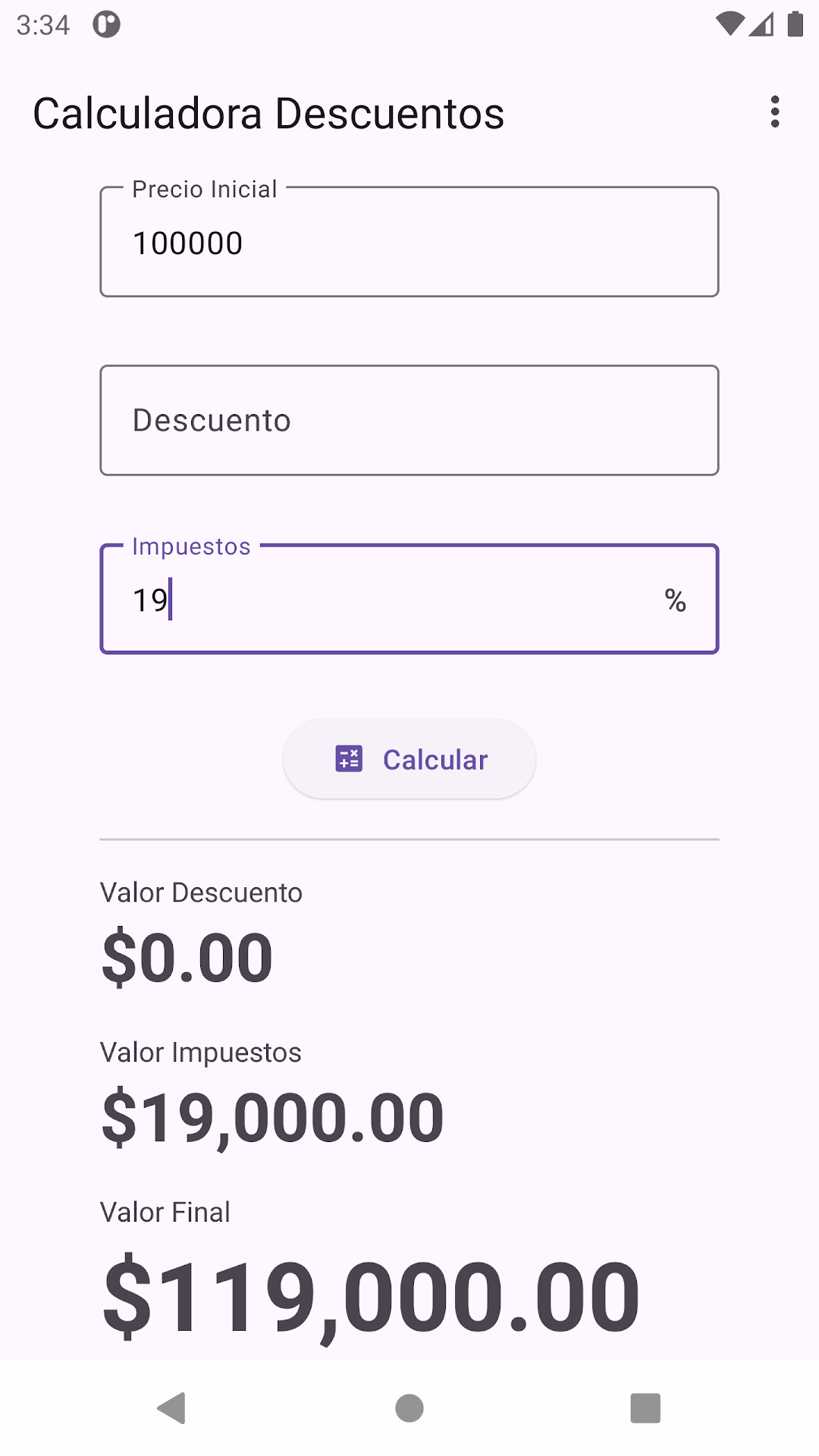Go back with the system back button
The height and width of the screenshot is (1456, 819).
172,1408
